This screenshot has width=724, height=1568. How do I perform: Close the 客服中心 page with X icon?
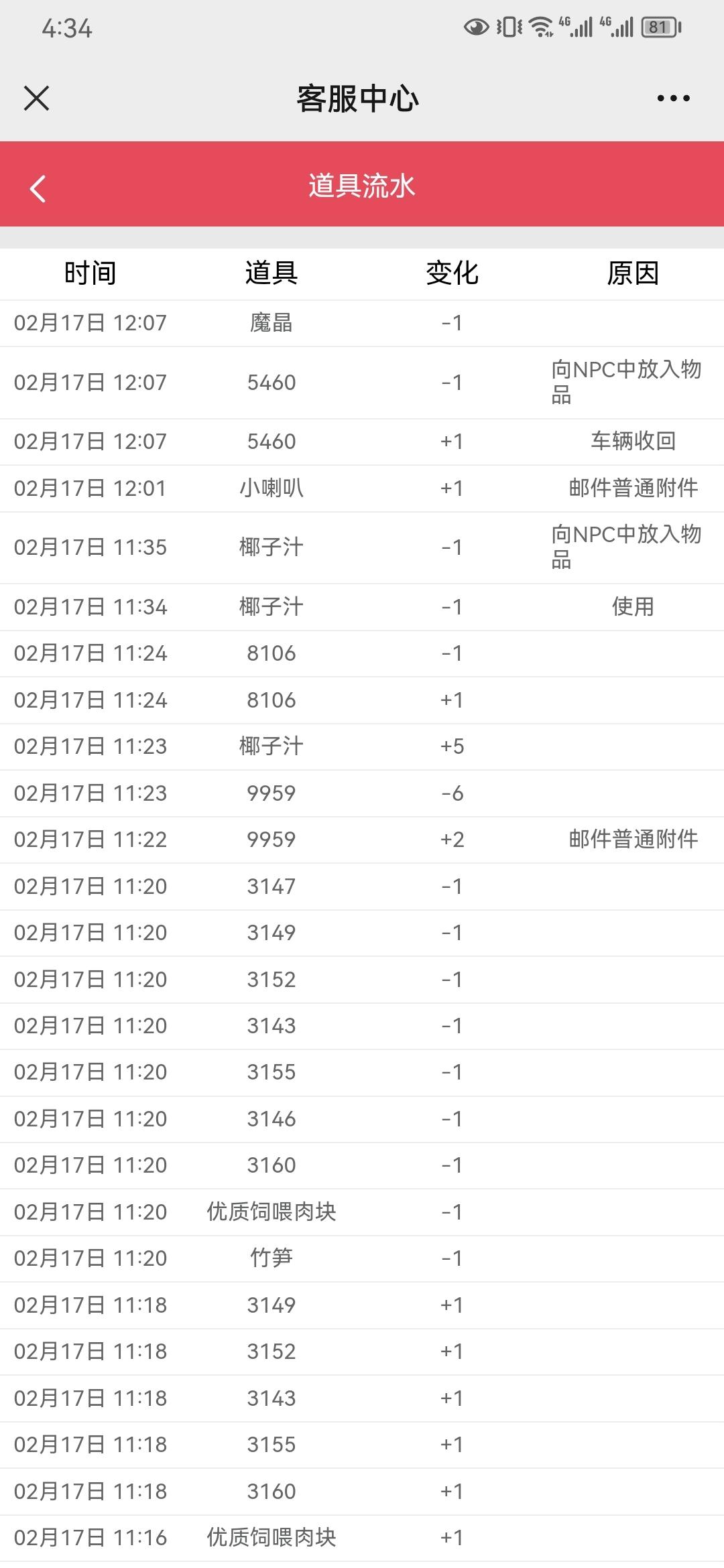pos(37,99)
